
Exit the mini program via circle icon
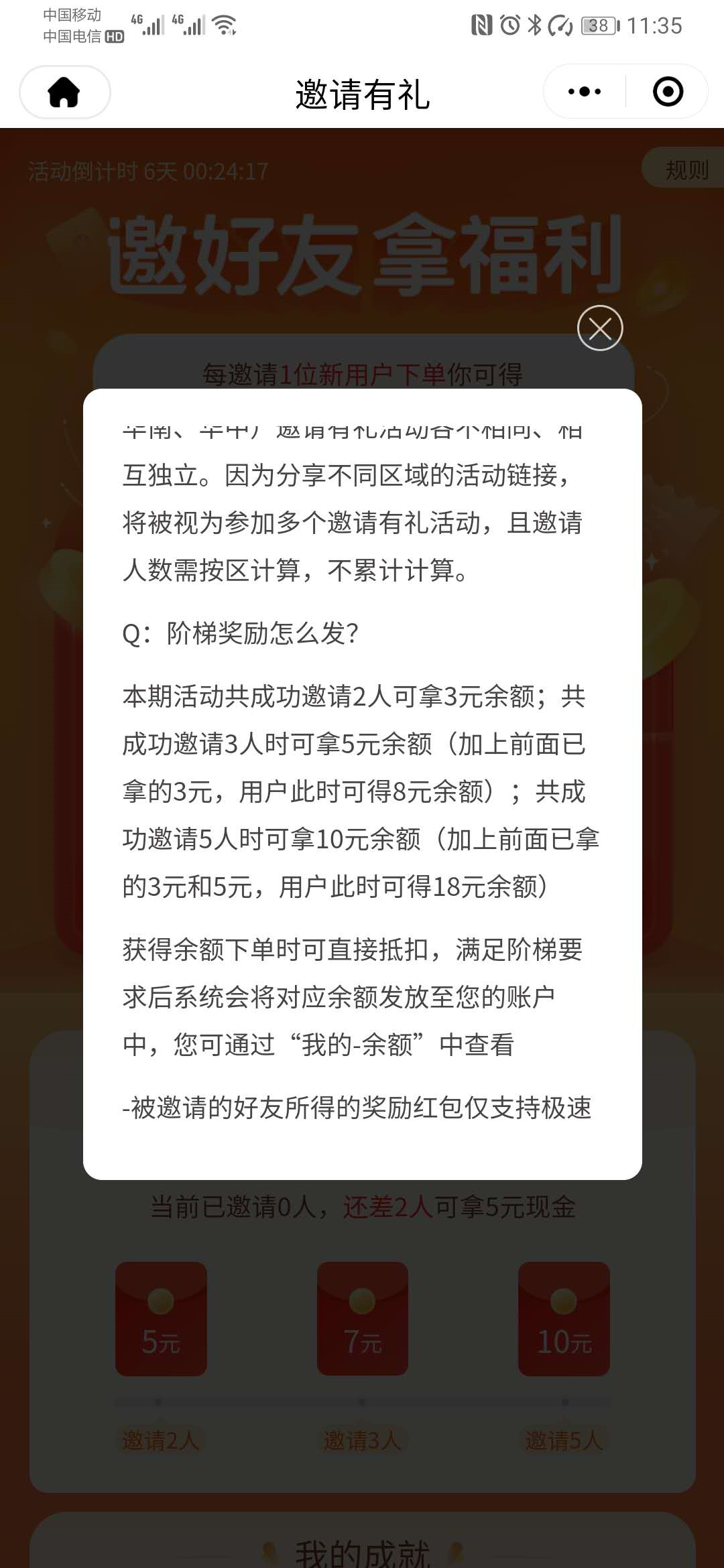[668, 92]
